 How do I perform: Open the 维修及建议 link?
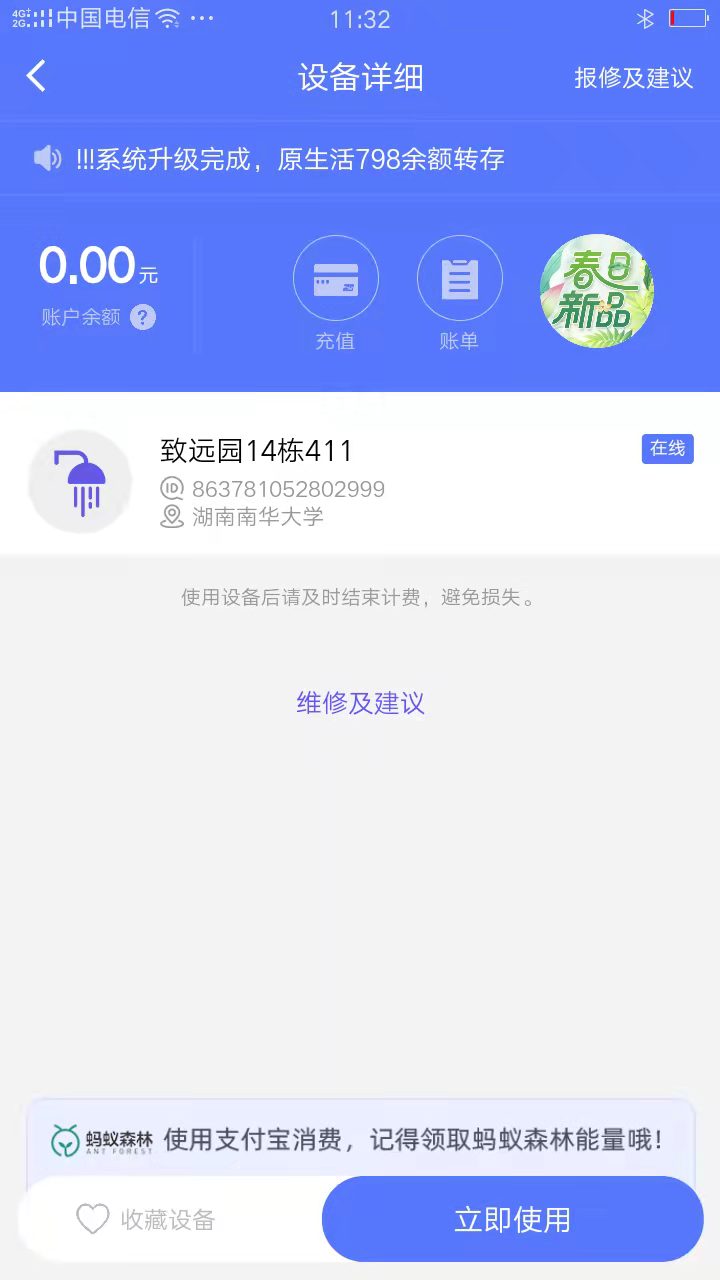click(x=359, y=704)
